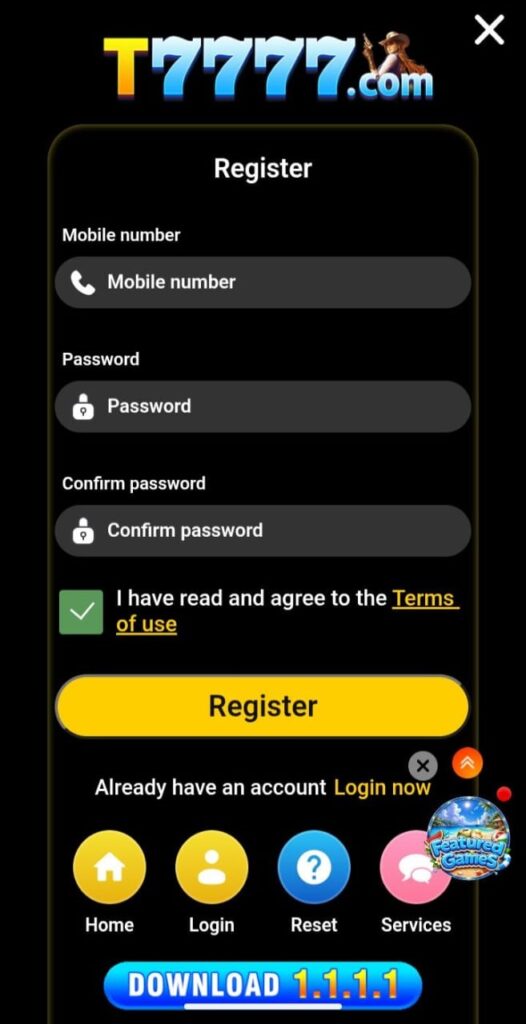Open the Featured Games bubble
Image resolution: width=526 pixels, height=1024 pixels.
[468, 839]
